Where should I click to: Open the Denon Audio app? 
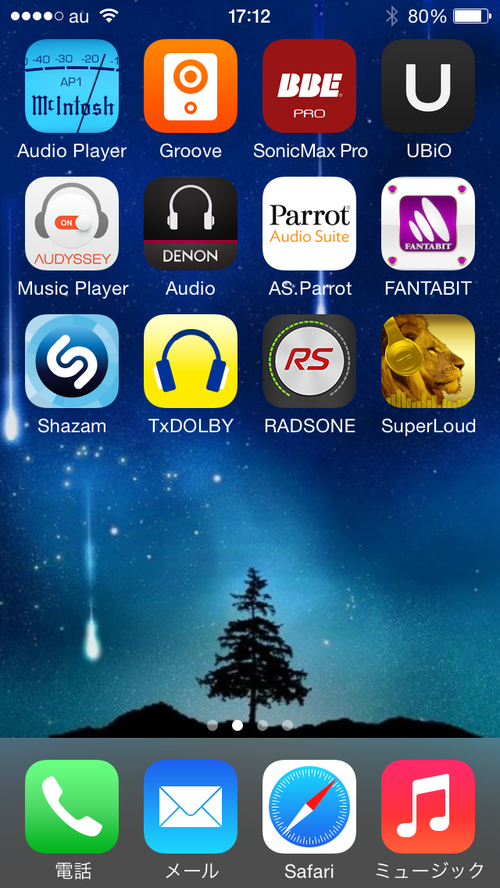point(190,224)
